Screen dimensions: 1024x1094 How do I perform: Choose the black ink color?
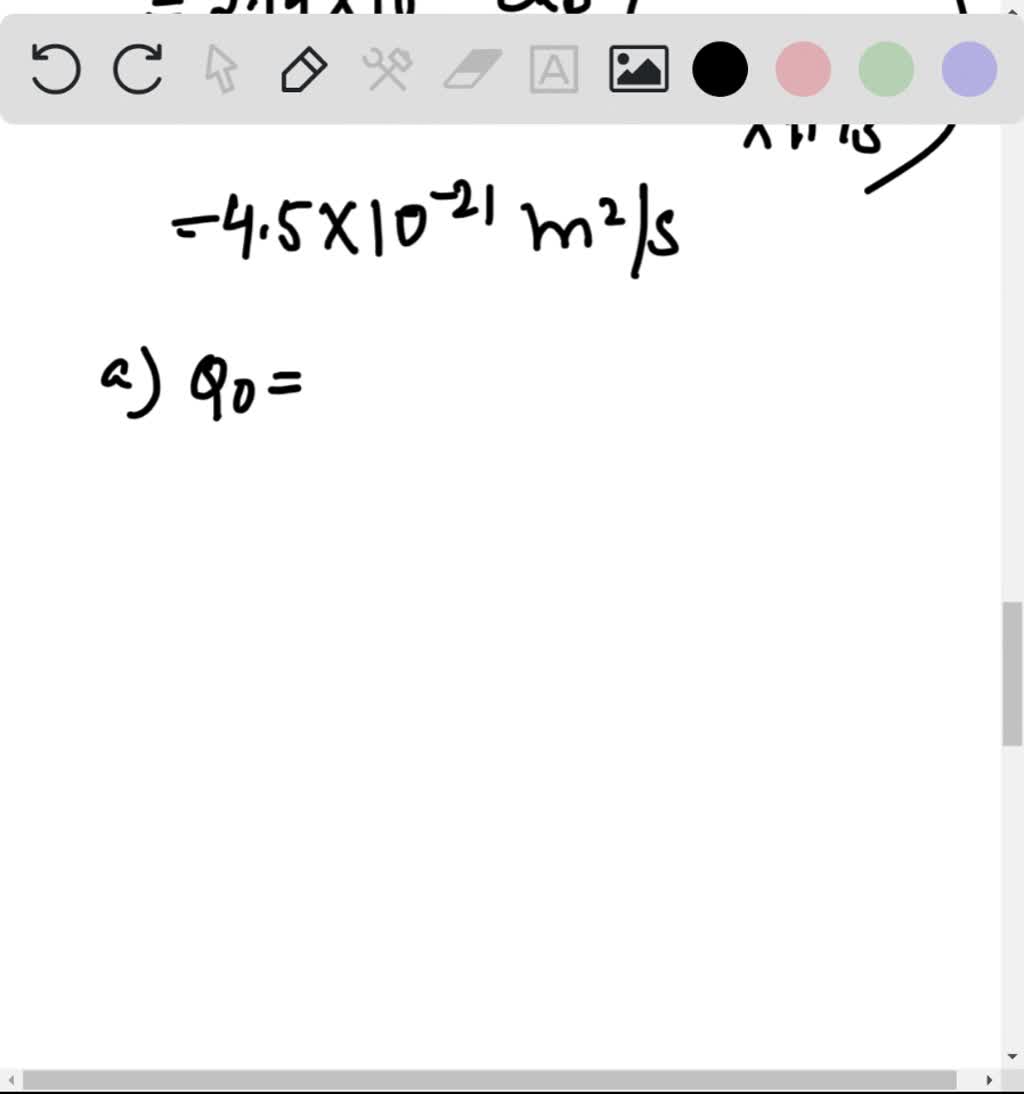click(720, 70)
